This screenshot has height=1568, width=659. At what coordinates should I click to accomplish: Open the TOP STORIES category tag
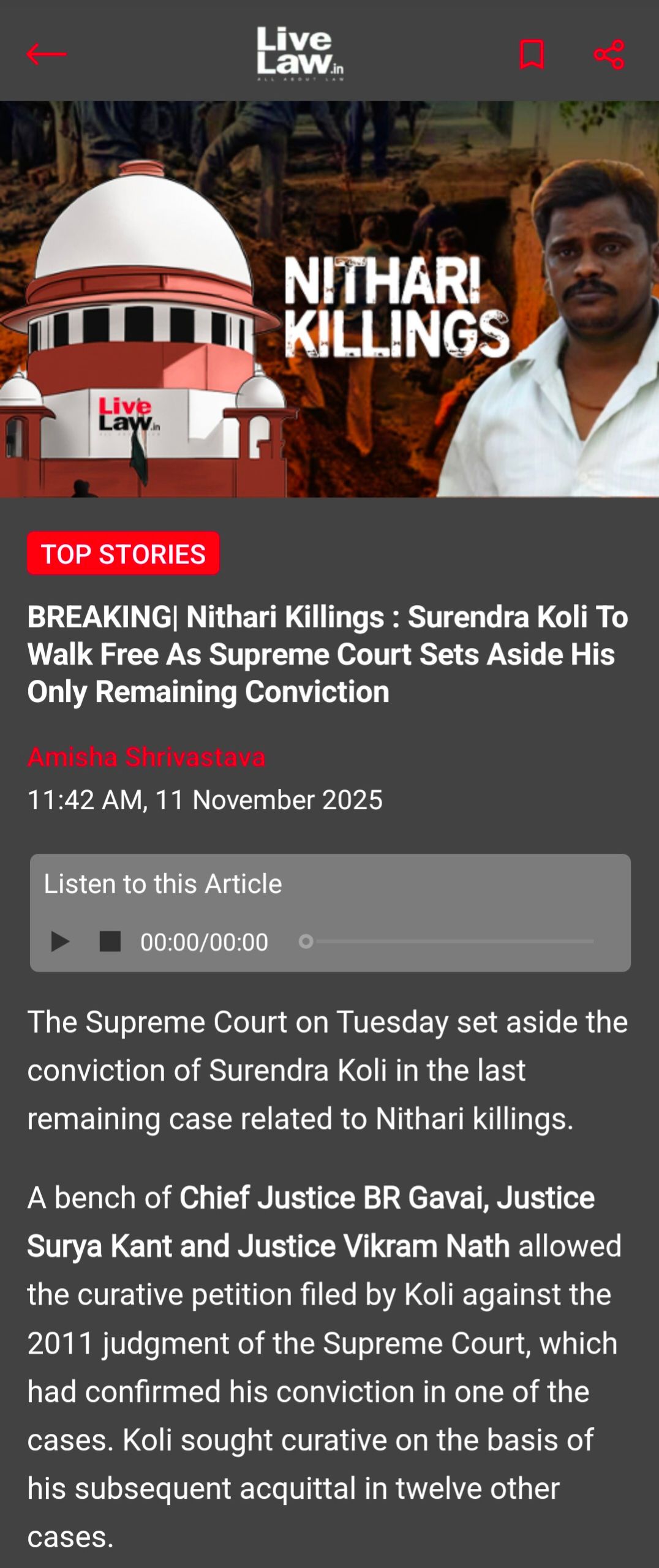pos(123,553)
